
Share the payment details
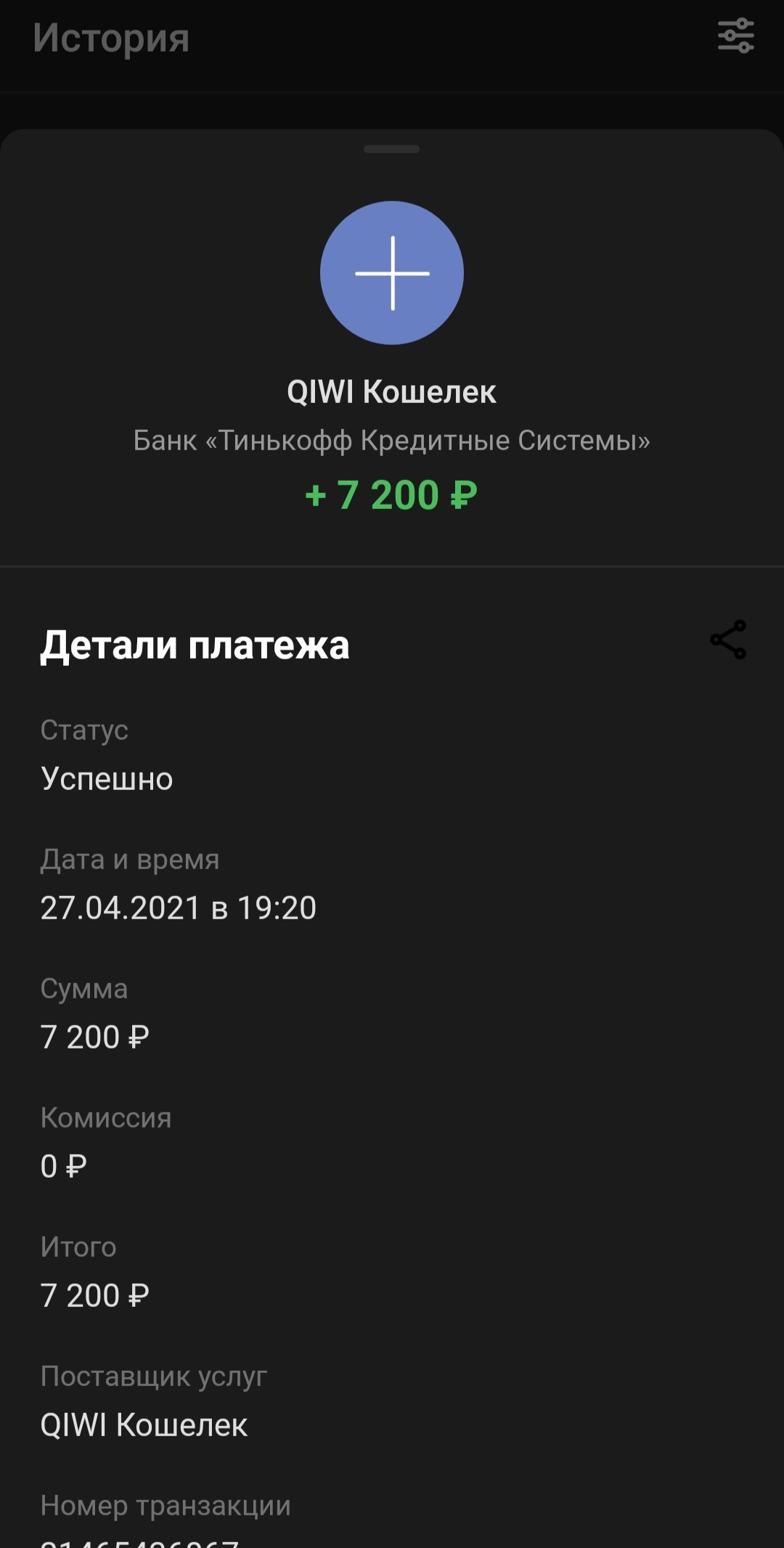click(x=728, y=640)
